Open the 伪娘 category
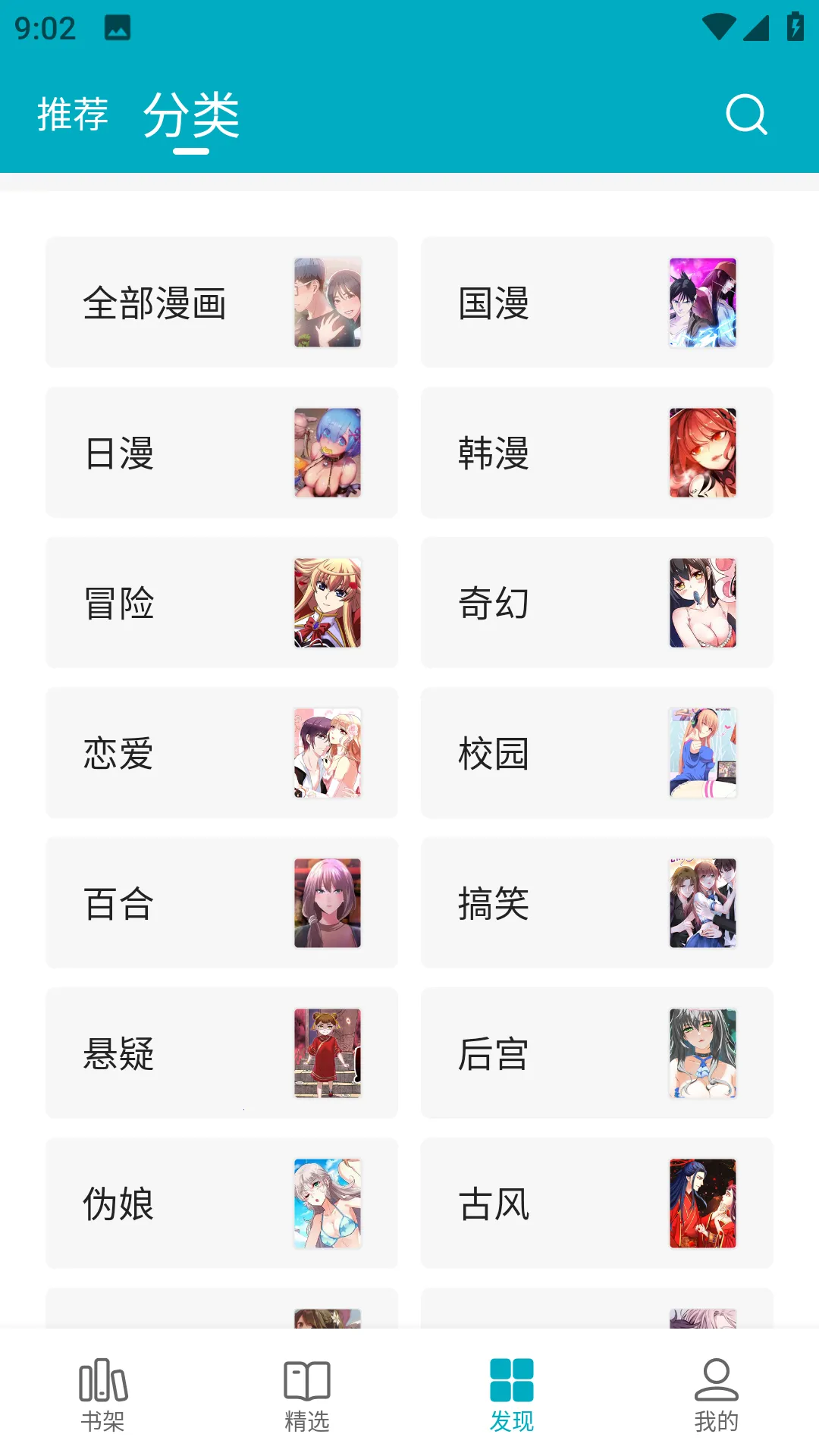This screenshot has width=819, height=1456. pyautogui.click(x=221, y=1203)
